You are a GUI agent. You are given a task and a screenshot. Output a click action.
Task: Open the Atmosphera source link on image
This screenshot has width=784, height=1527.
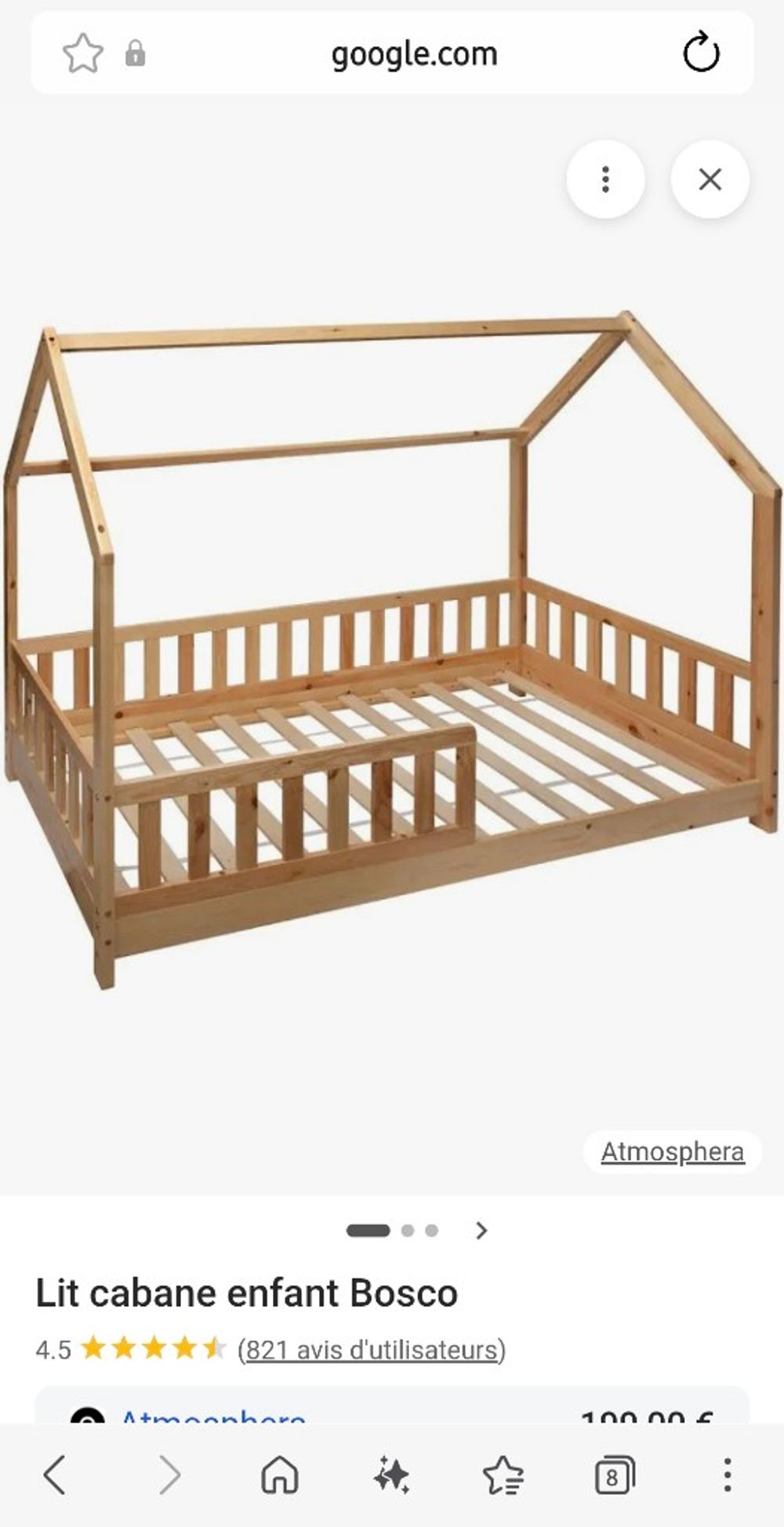point(673,1151)
